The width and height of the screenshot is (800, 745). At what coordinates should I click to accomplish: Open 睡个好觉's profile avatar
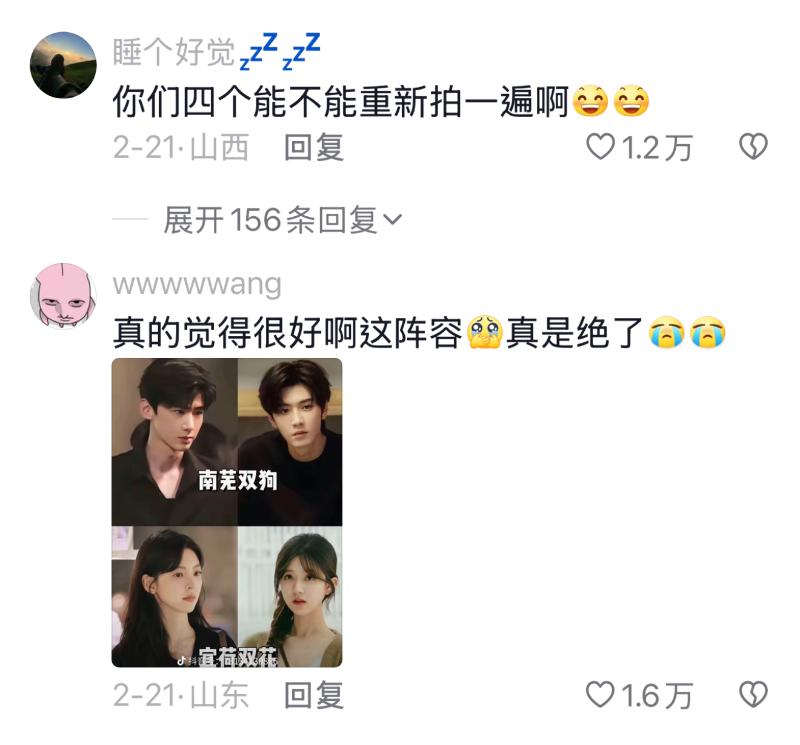[x=64, y=64]
